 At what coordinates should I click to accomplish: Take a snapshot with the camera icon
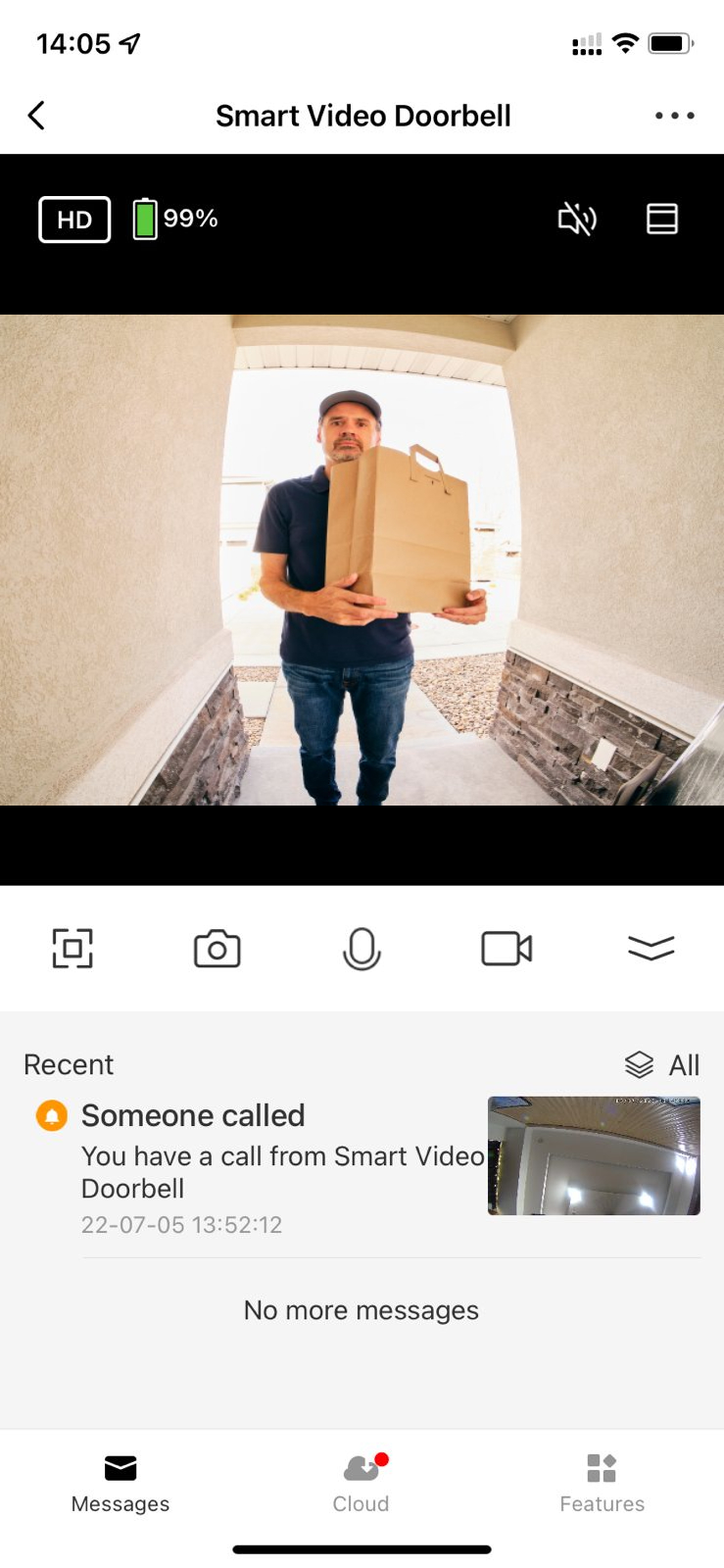(217, 949)
